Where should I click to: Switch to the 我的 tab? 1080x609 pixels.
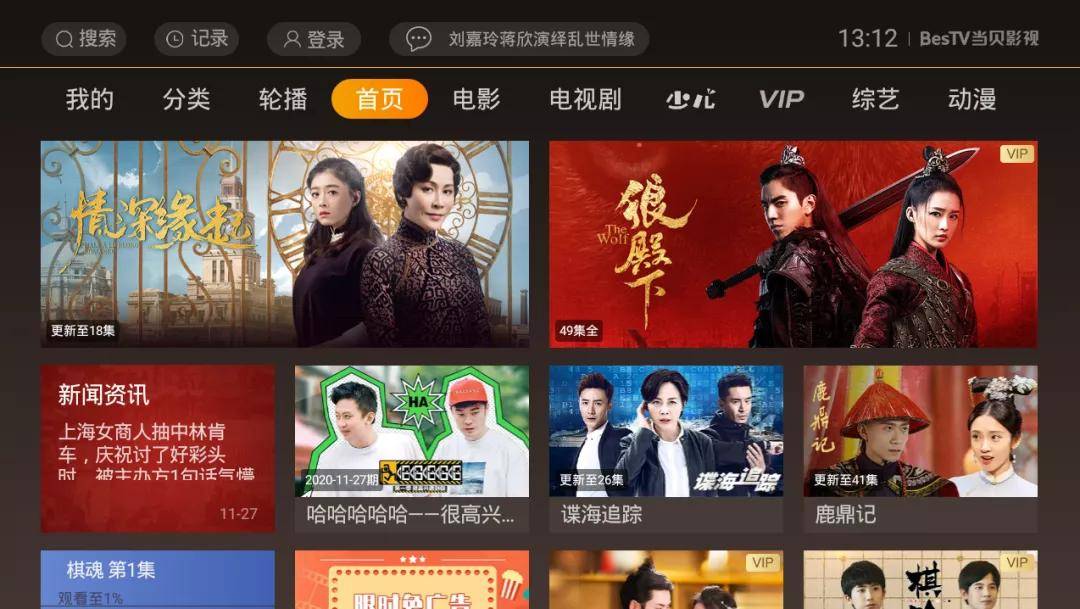tap(90, 99)
